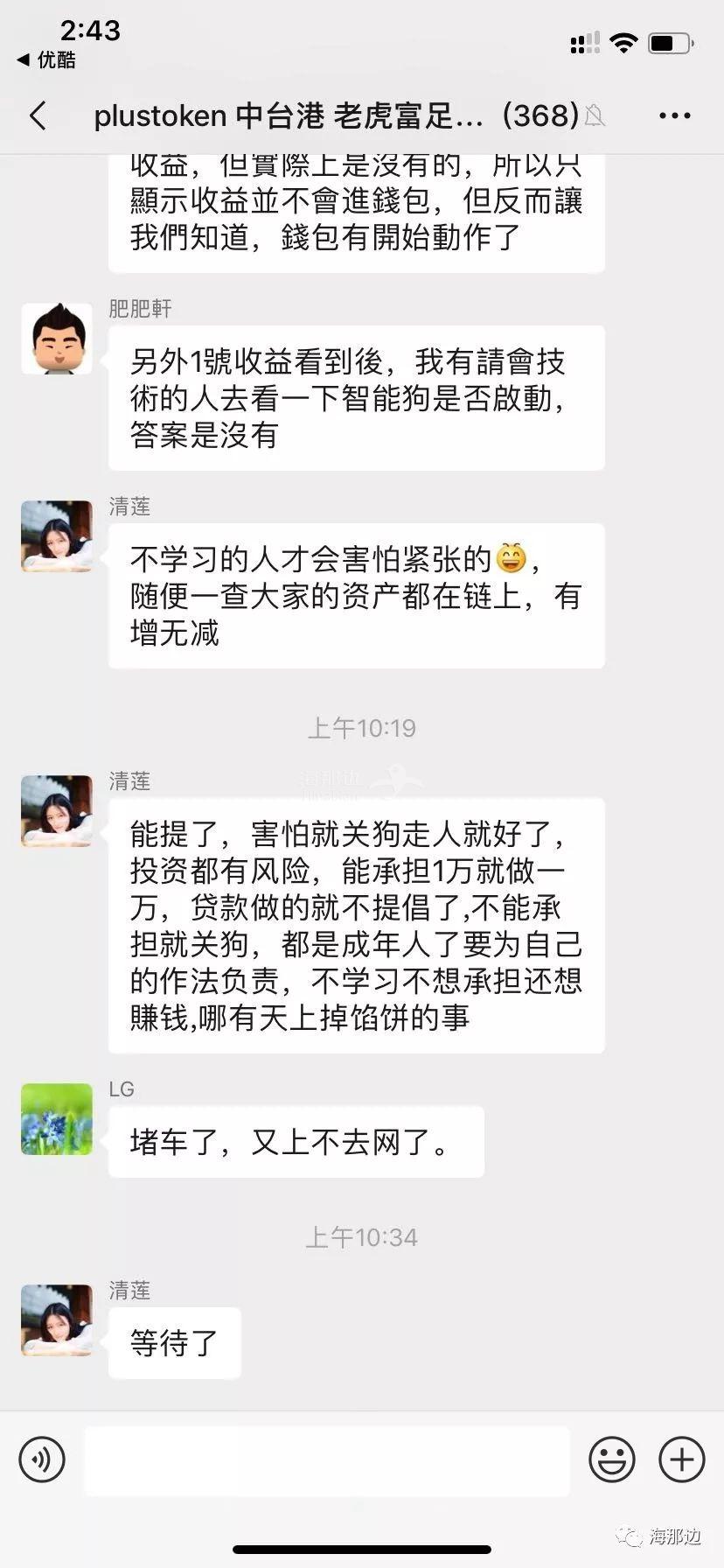Go back to the chat list
This screenshot has height=1568, width=724.
(38, 115)
